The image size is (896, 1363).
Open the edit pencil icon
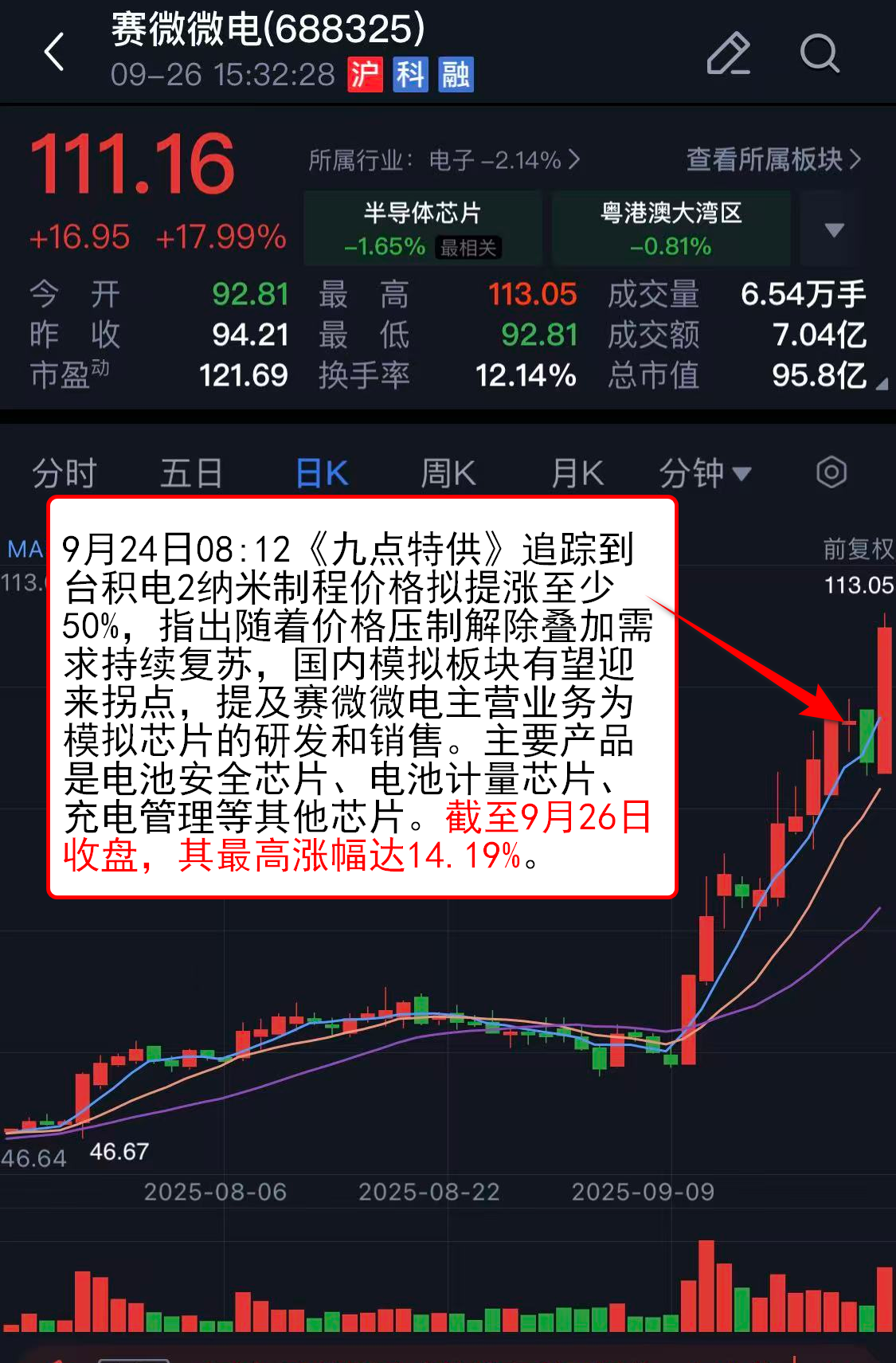click(728, 53)
